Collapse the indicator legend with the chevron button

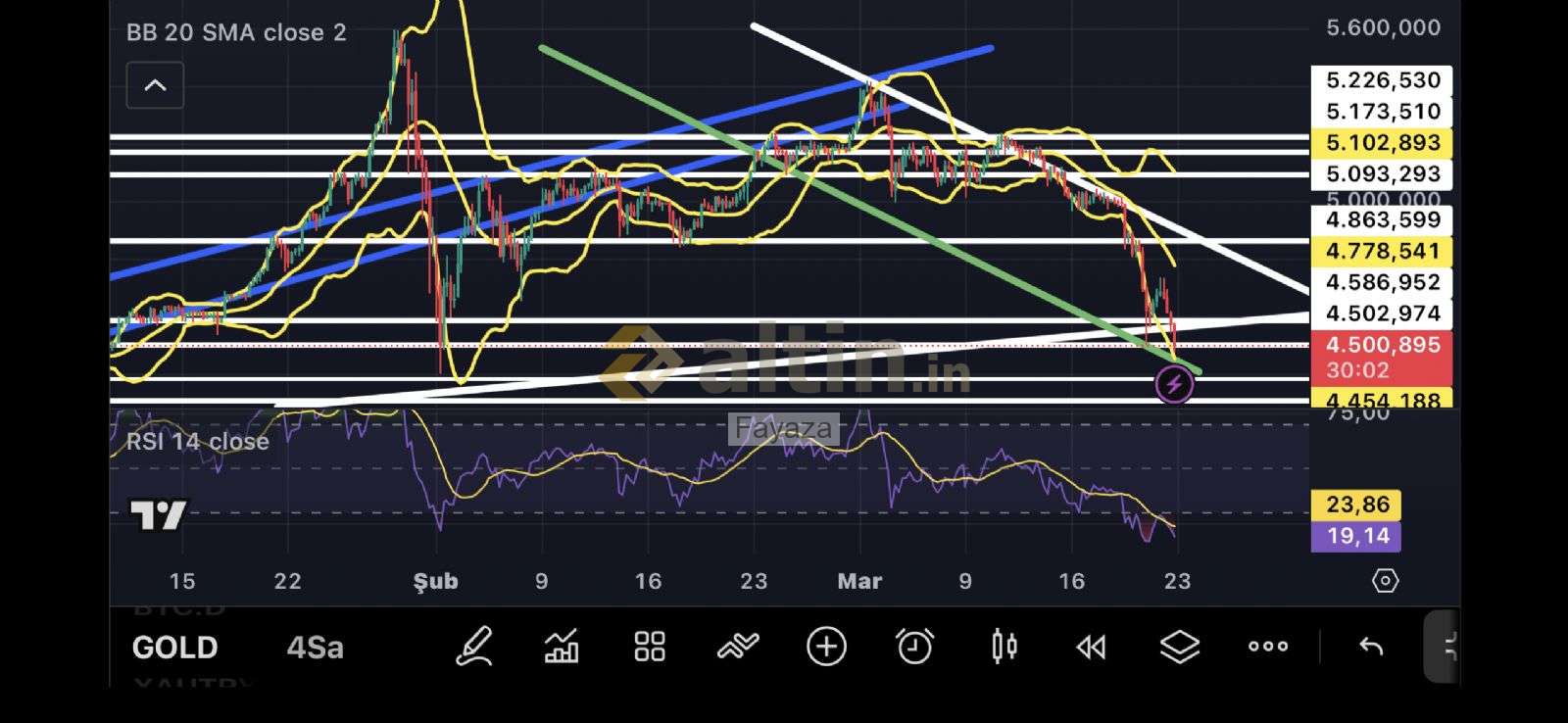(155, 85)
